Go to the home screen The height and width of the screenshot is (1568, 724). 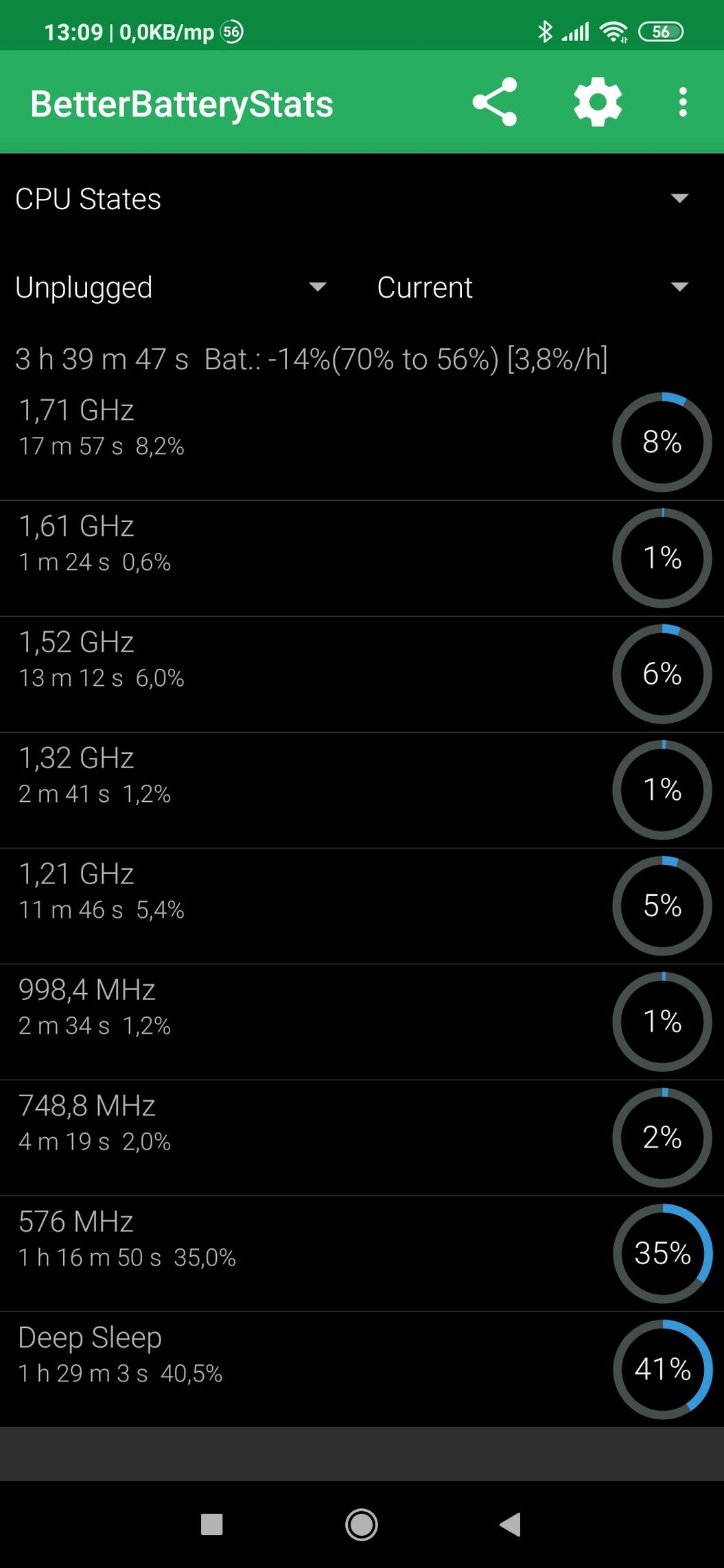coord(362,1525)
